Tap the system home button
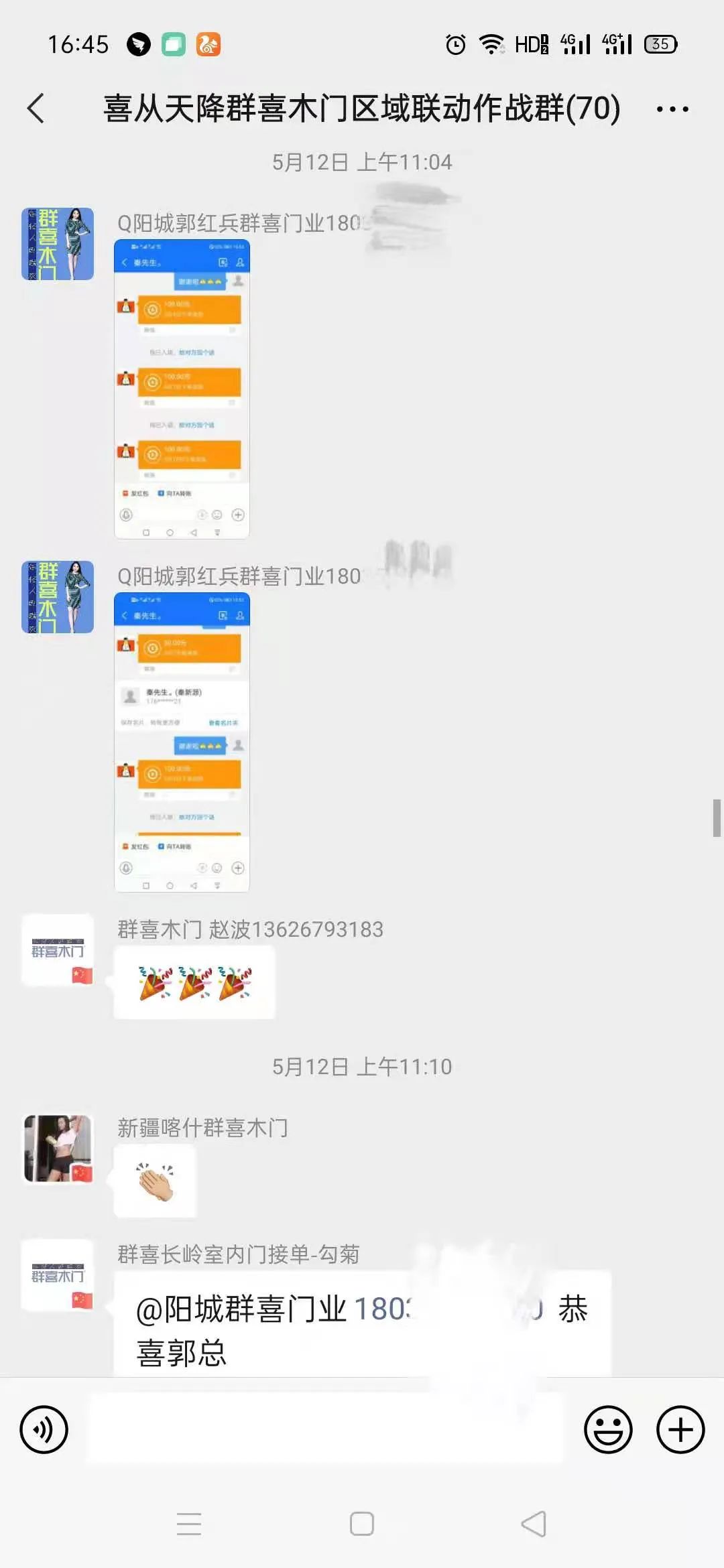This screenshot has height=1568, width=724. (x=362, y=1524)
